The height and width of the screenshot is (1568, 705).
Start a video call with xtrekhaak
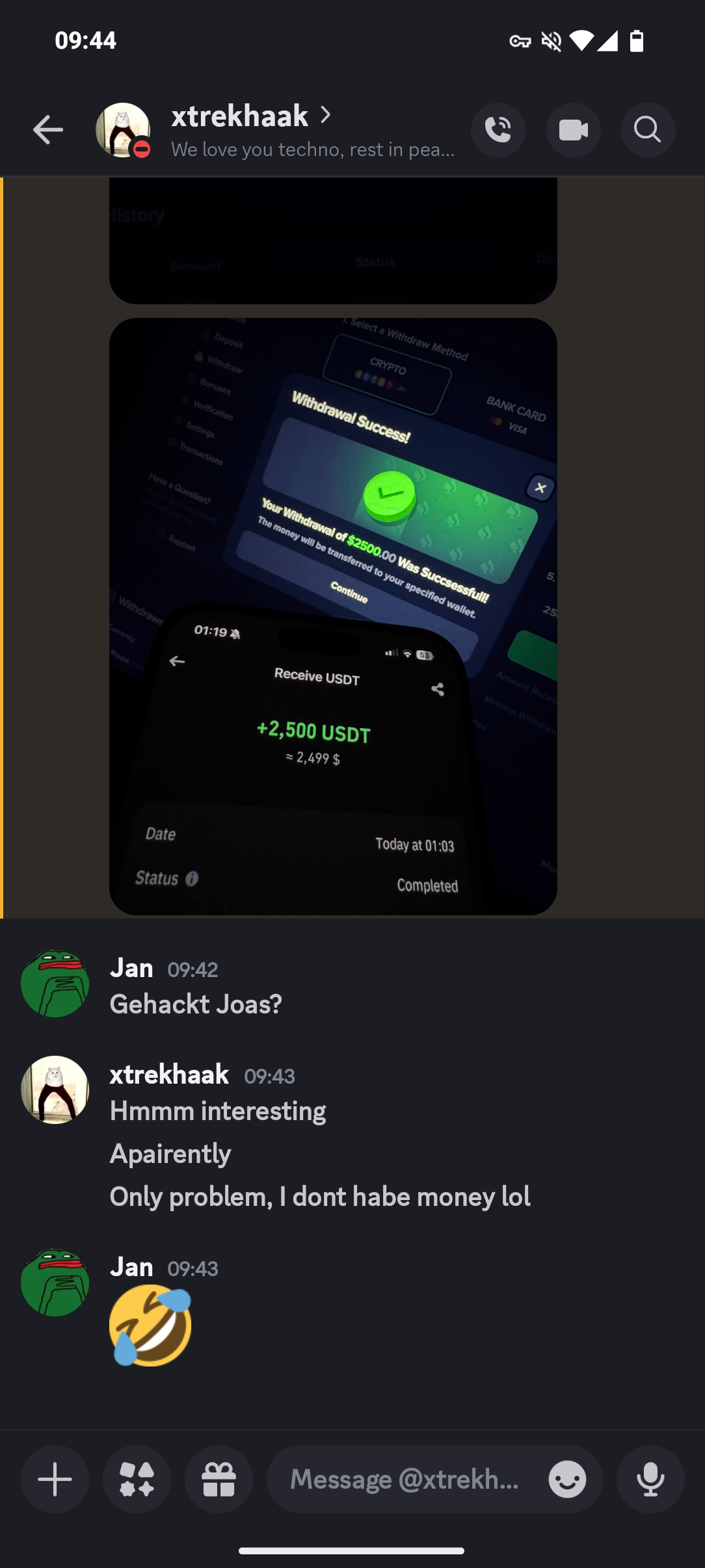point(574,130)
